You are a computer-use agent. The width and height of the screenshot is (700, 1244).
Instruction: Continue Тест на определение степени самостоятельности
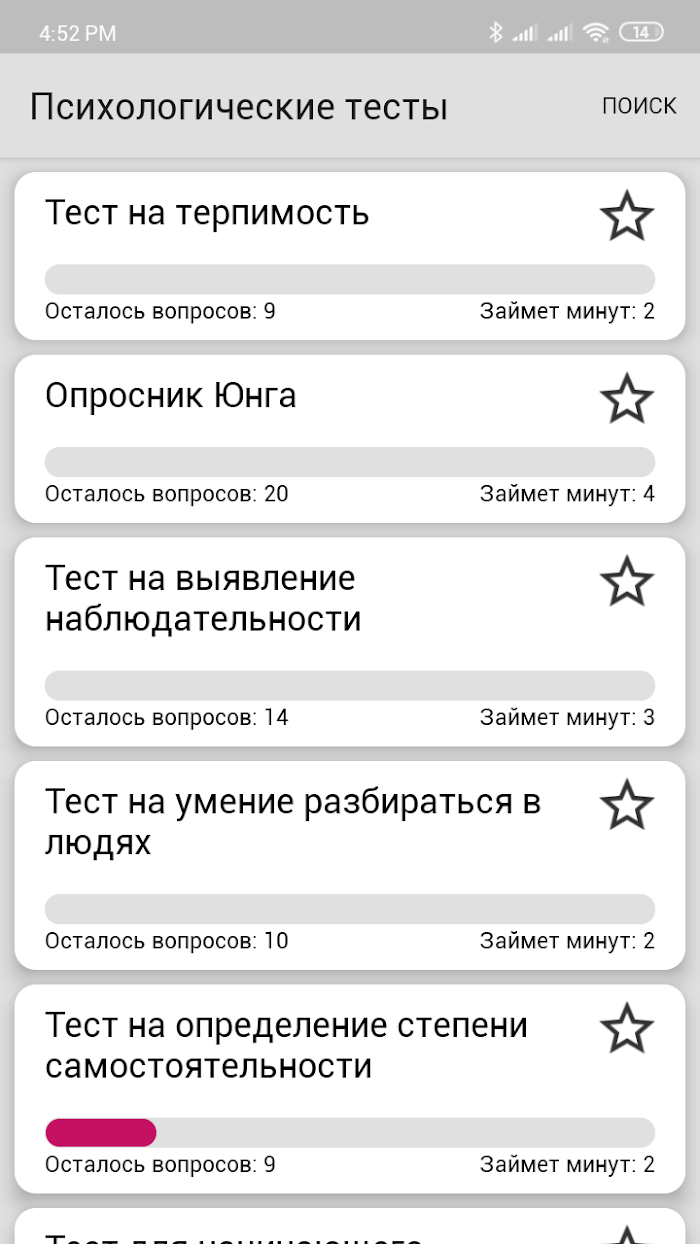click(350, 1089)
